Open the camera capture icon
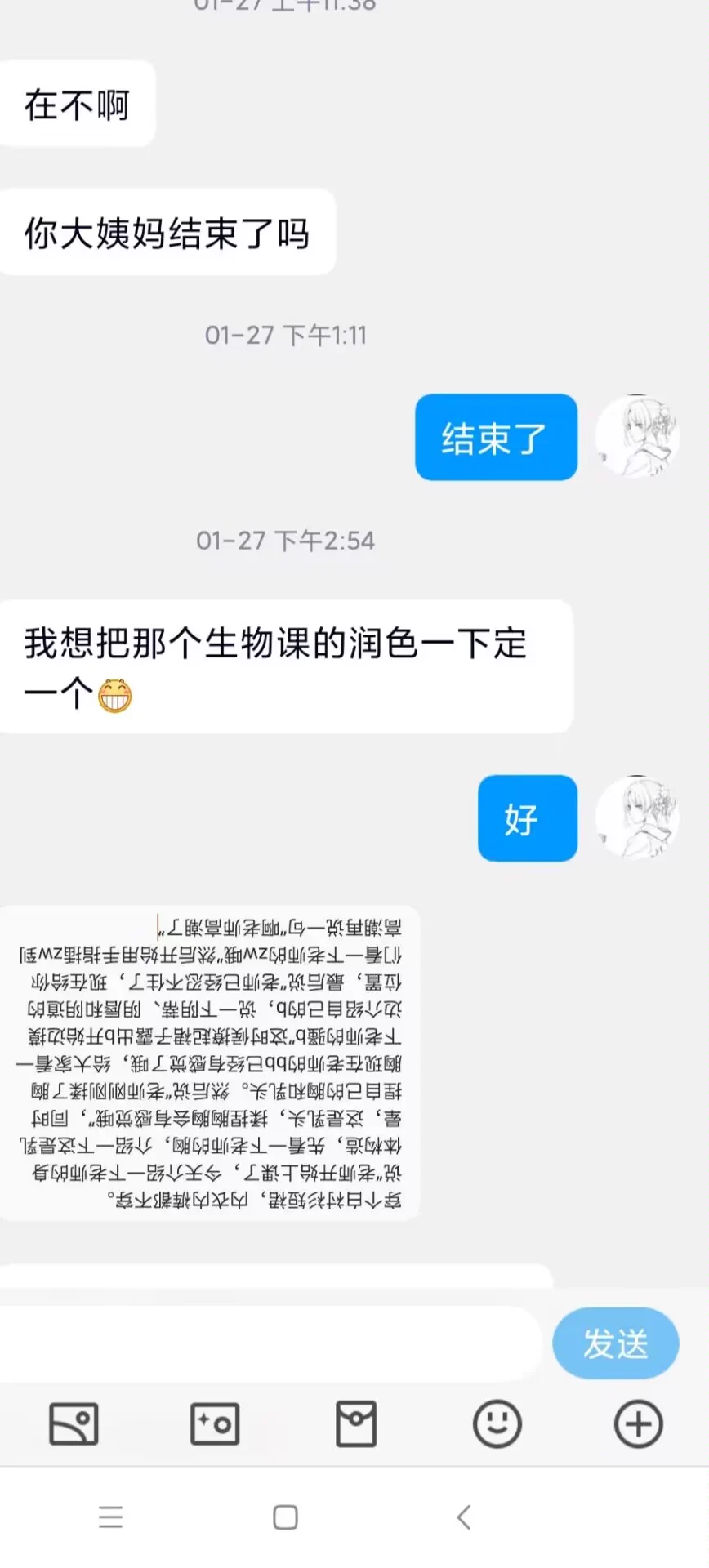This screenshot has height=1568, width=709. pos(215,1423)
